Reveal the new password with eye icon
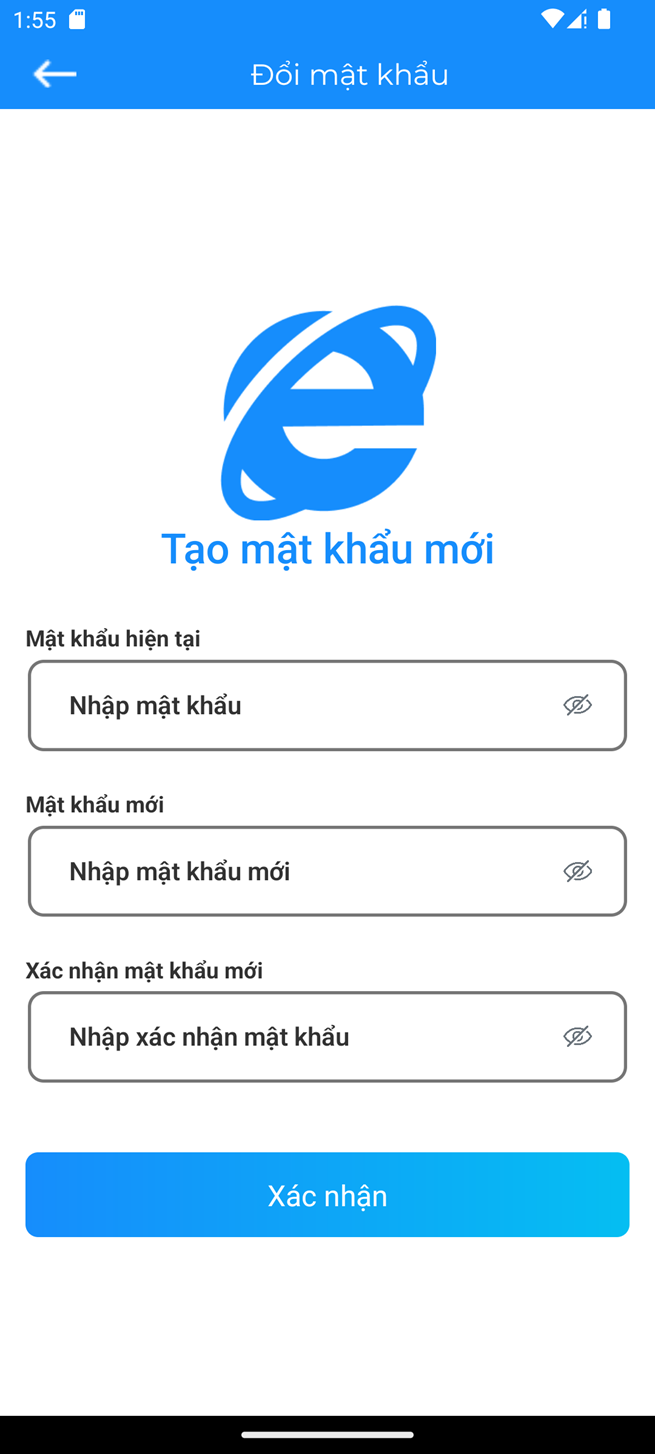 tap(577, 871)
